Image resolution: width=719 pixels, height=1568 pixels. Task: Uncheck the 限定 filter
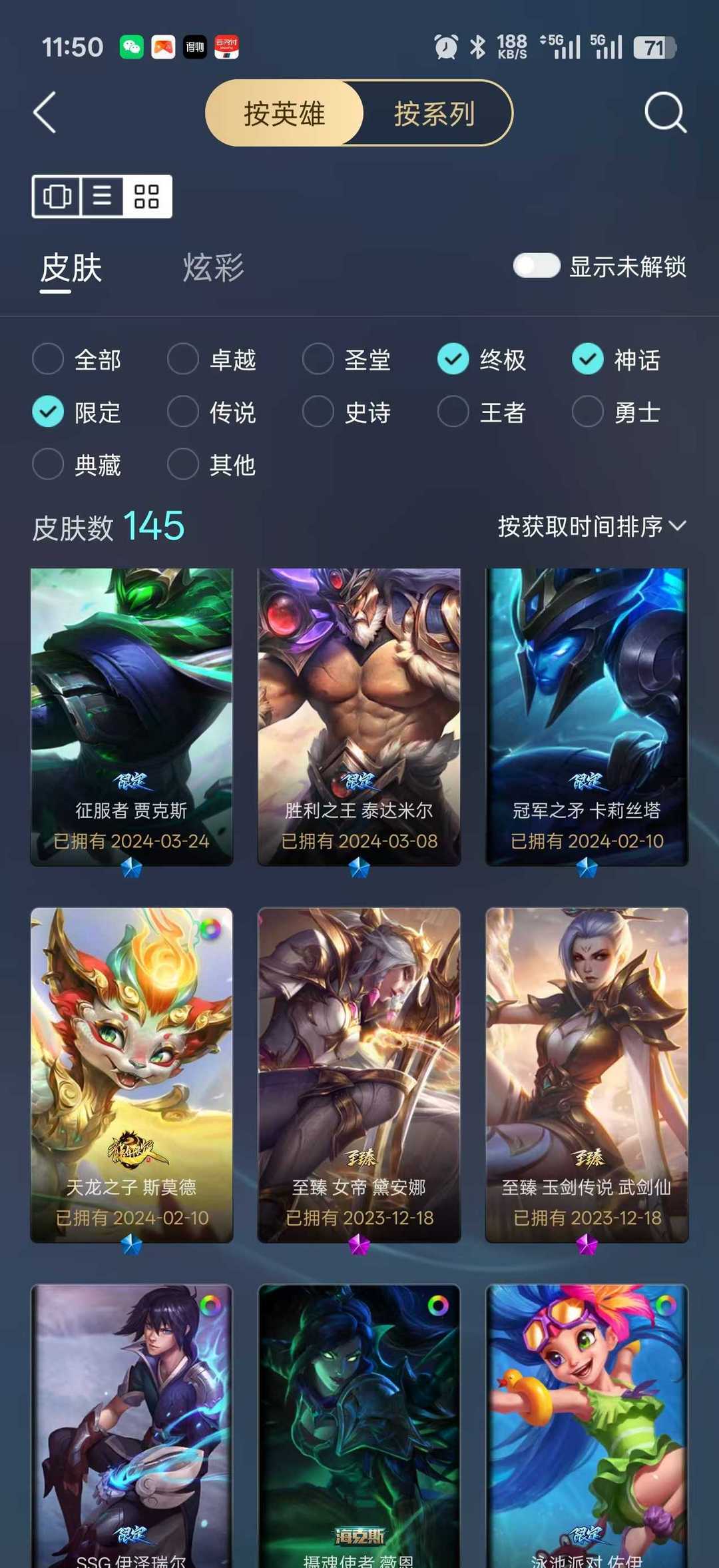point(49,412)
